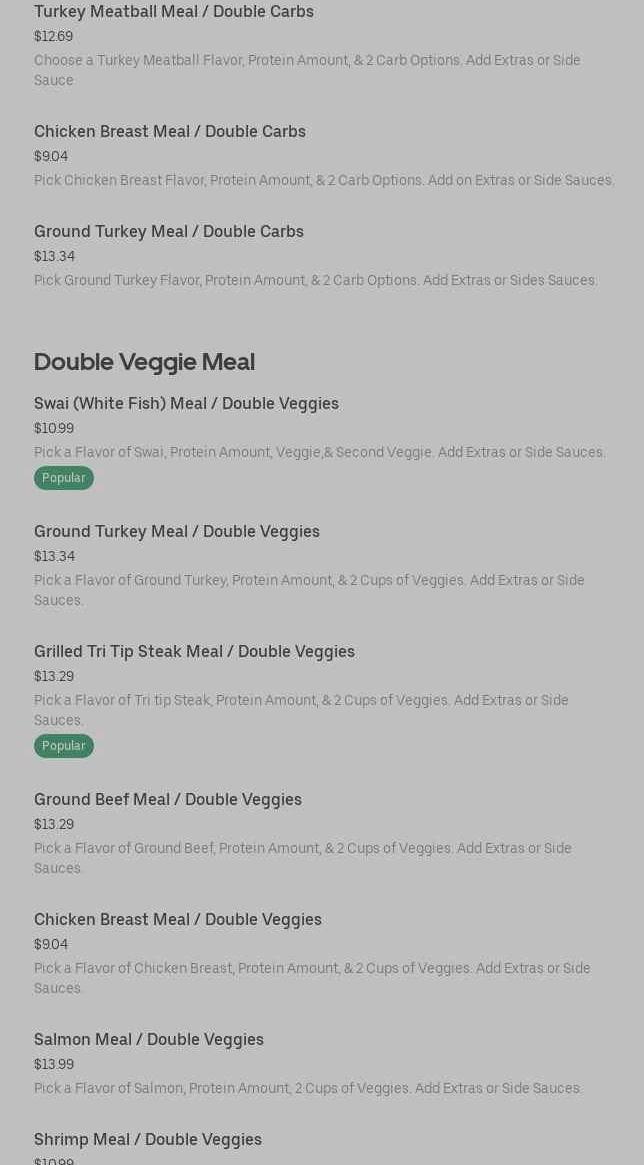The width and height of the screenshot is (644, 1165).
Task: View Grilled Tri Tip Steak Meal / Double Veggies
Action: [x=194, y=652]
